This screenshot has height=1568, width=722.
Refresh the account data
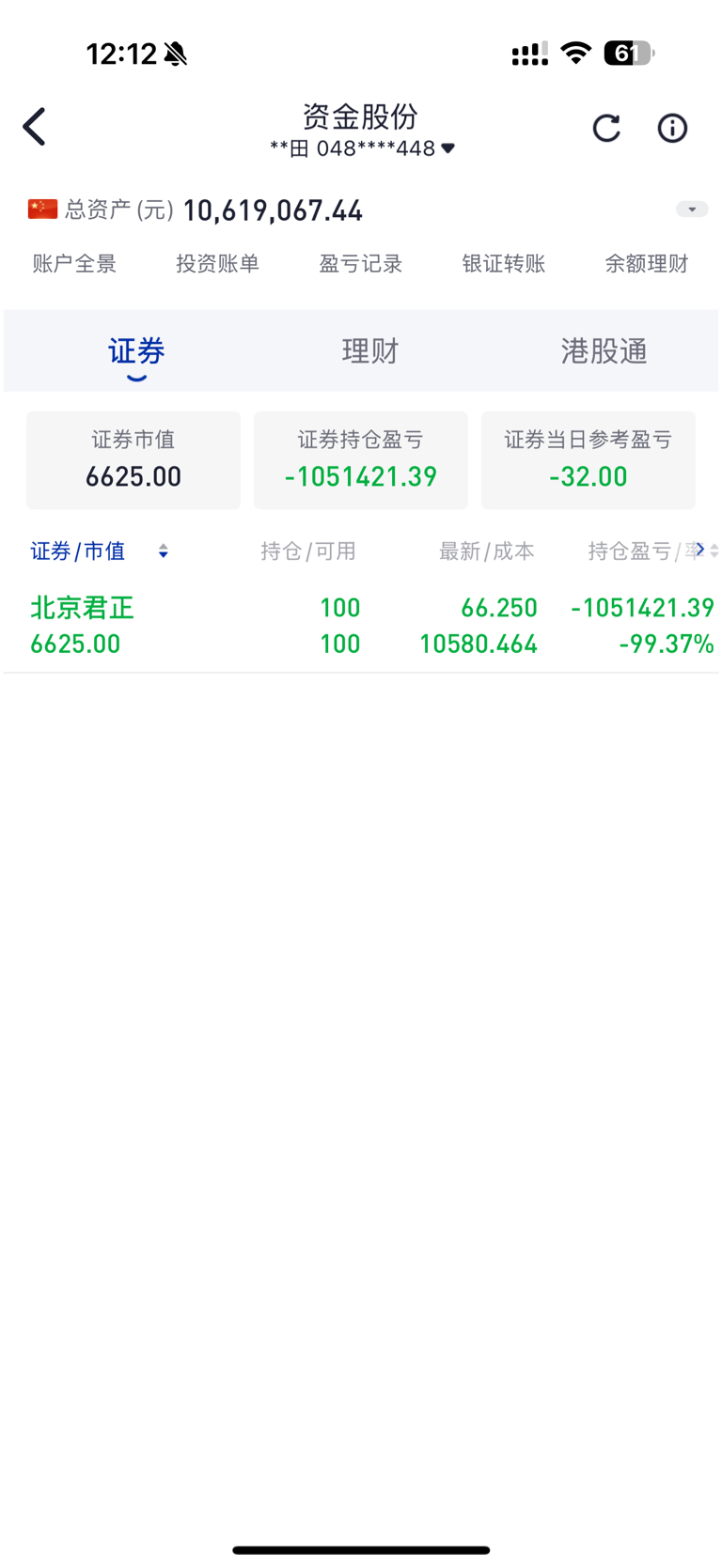click(x=606, y=128)
